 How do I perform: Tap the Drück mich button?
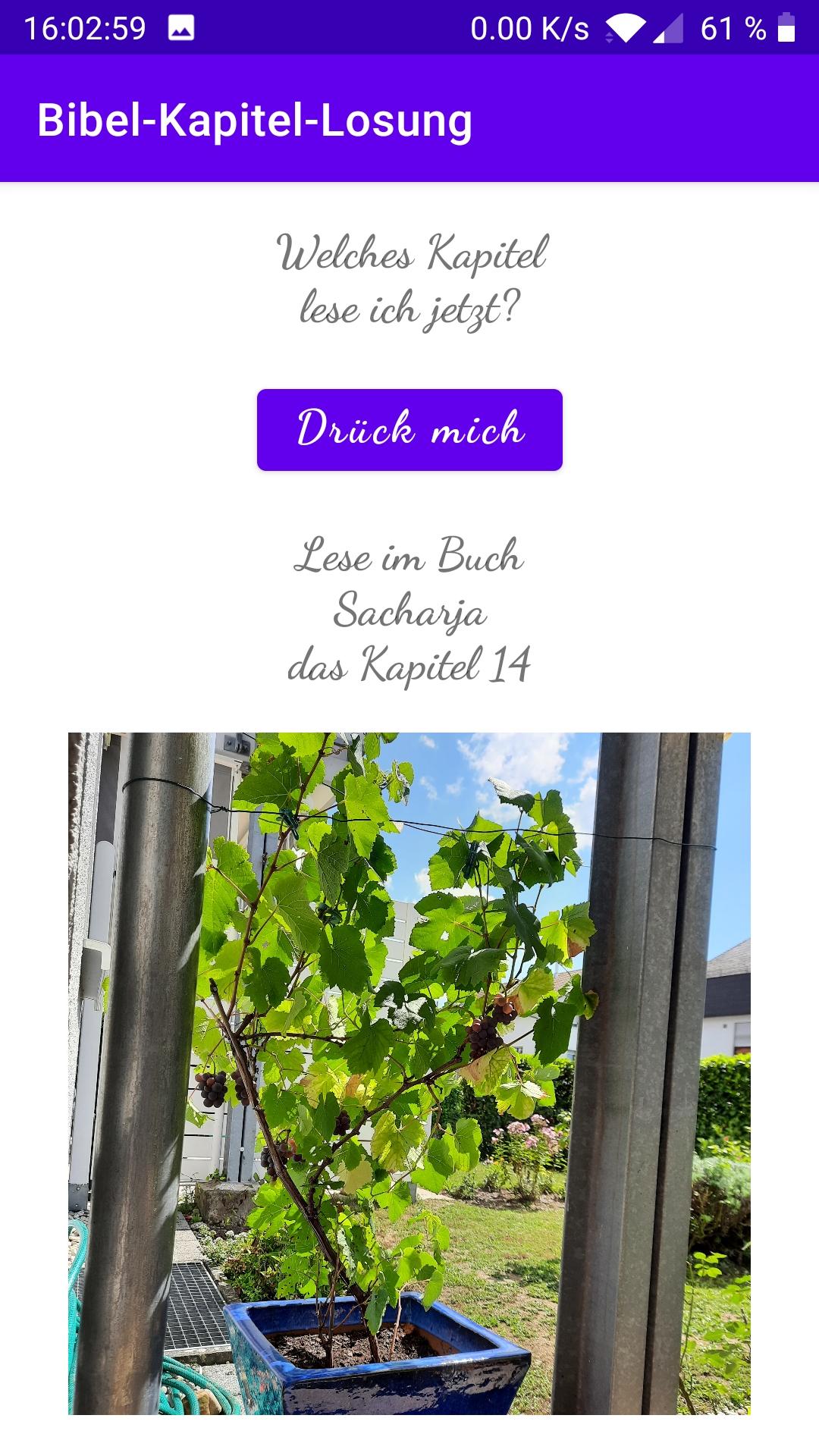(x=409, y=429)
